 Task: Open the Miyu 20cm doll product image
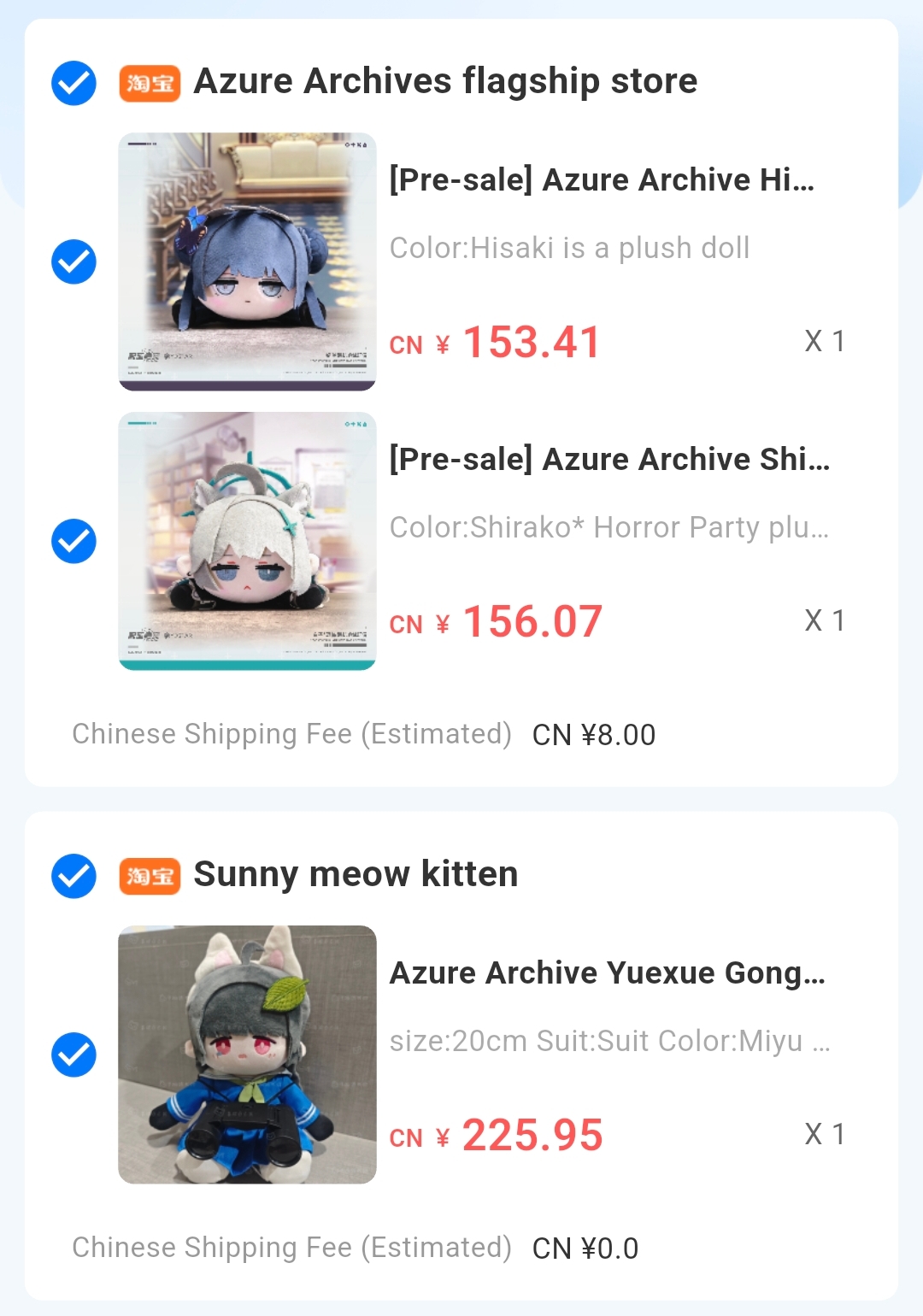247,1055
